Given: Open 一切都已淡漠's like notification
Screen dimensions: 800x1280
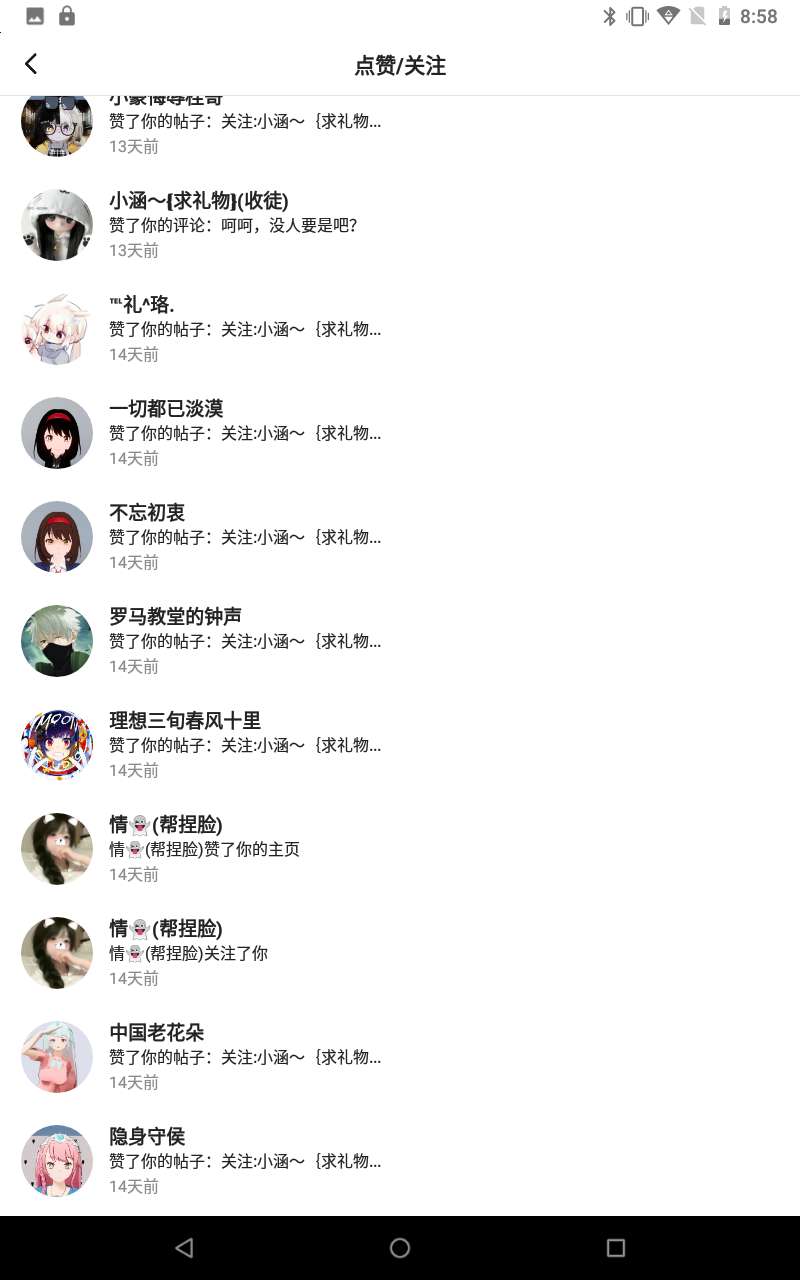Looking at the screenshot, I should (x=400, y=433).
